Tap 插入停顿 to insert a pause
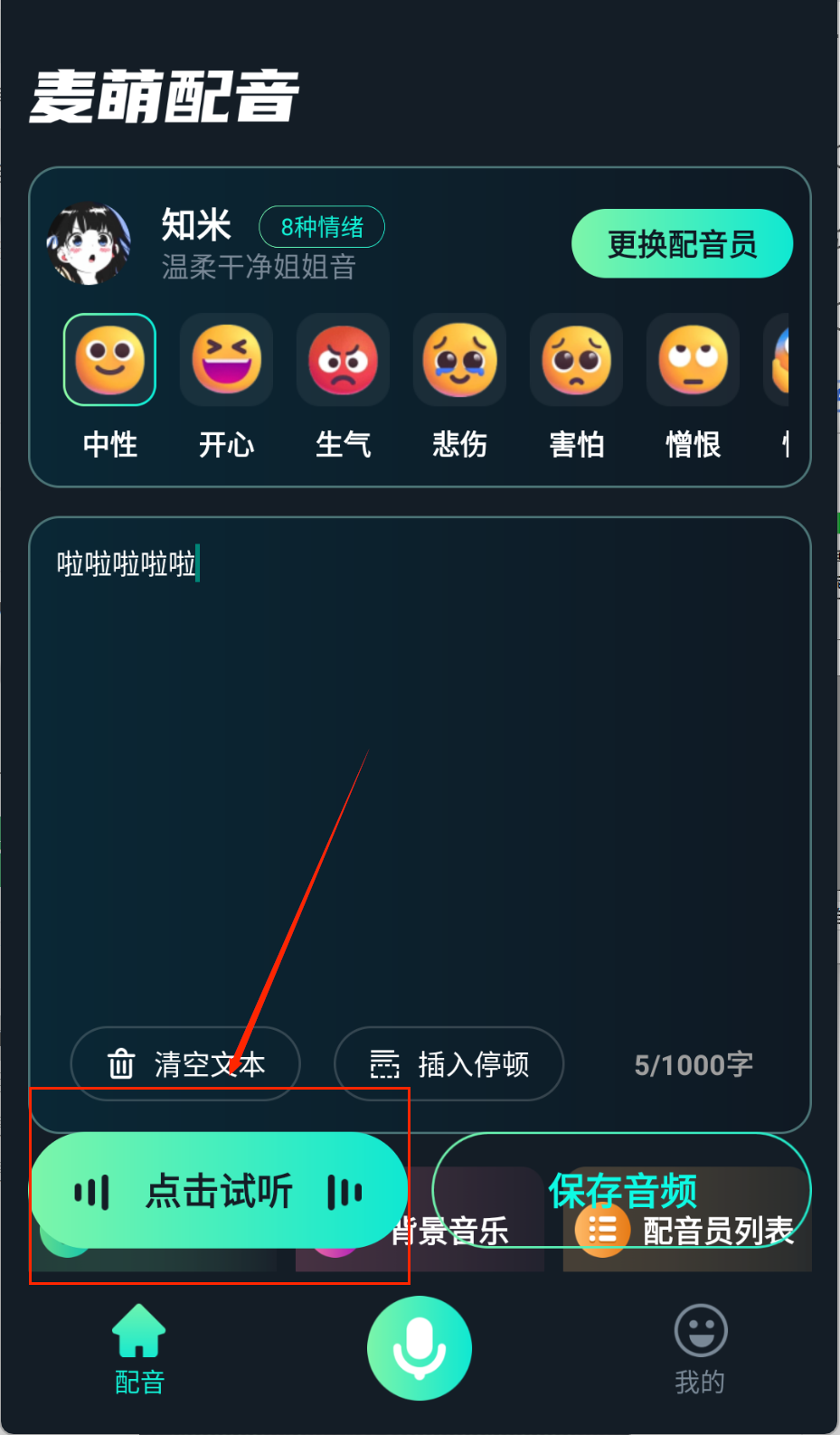The width and height of the screenshot is (840, 1435). pyautogui.click(x=449, y=1064)
